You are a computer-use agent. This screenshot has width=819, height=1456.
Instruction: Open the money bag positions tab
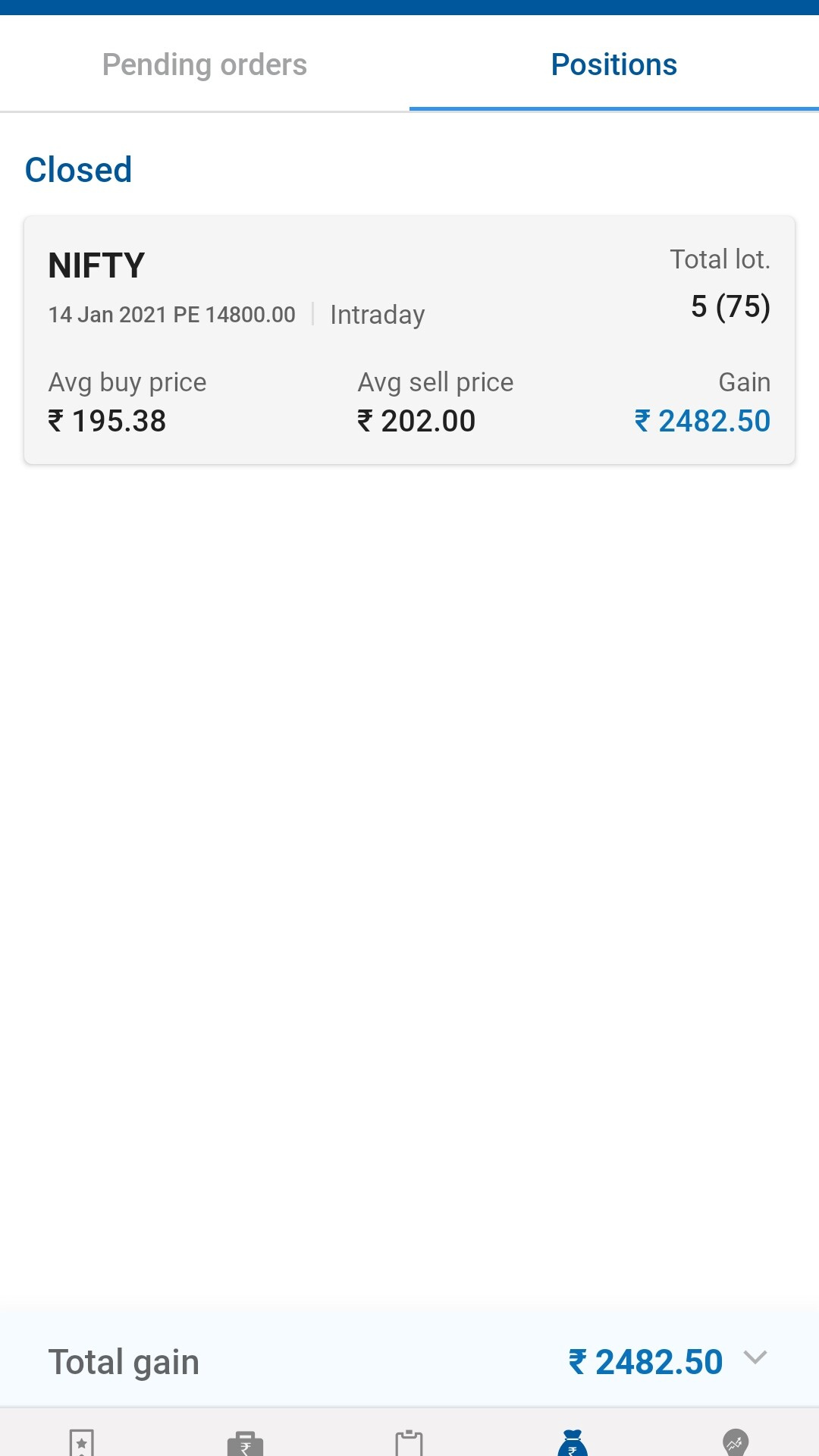[573, 1442]
